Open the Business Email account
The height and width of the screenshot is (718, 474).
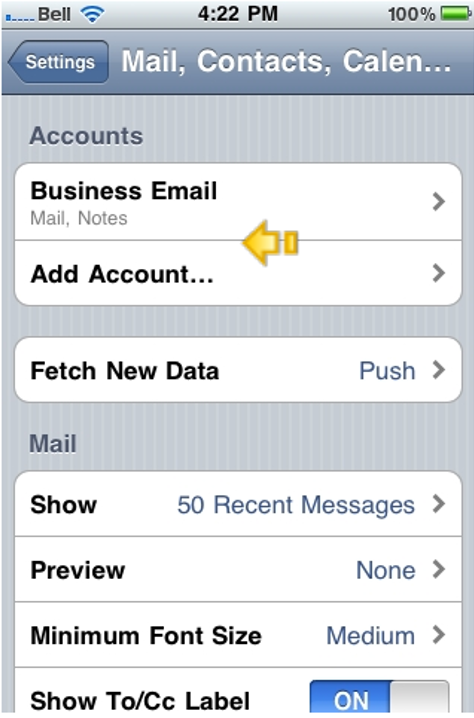coord(238,201)
